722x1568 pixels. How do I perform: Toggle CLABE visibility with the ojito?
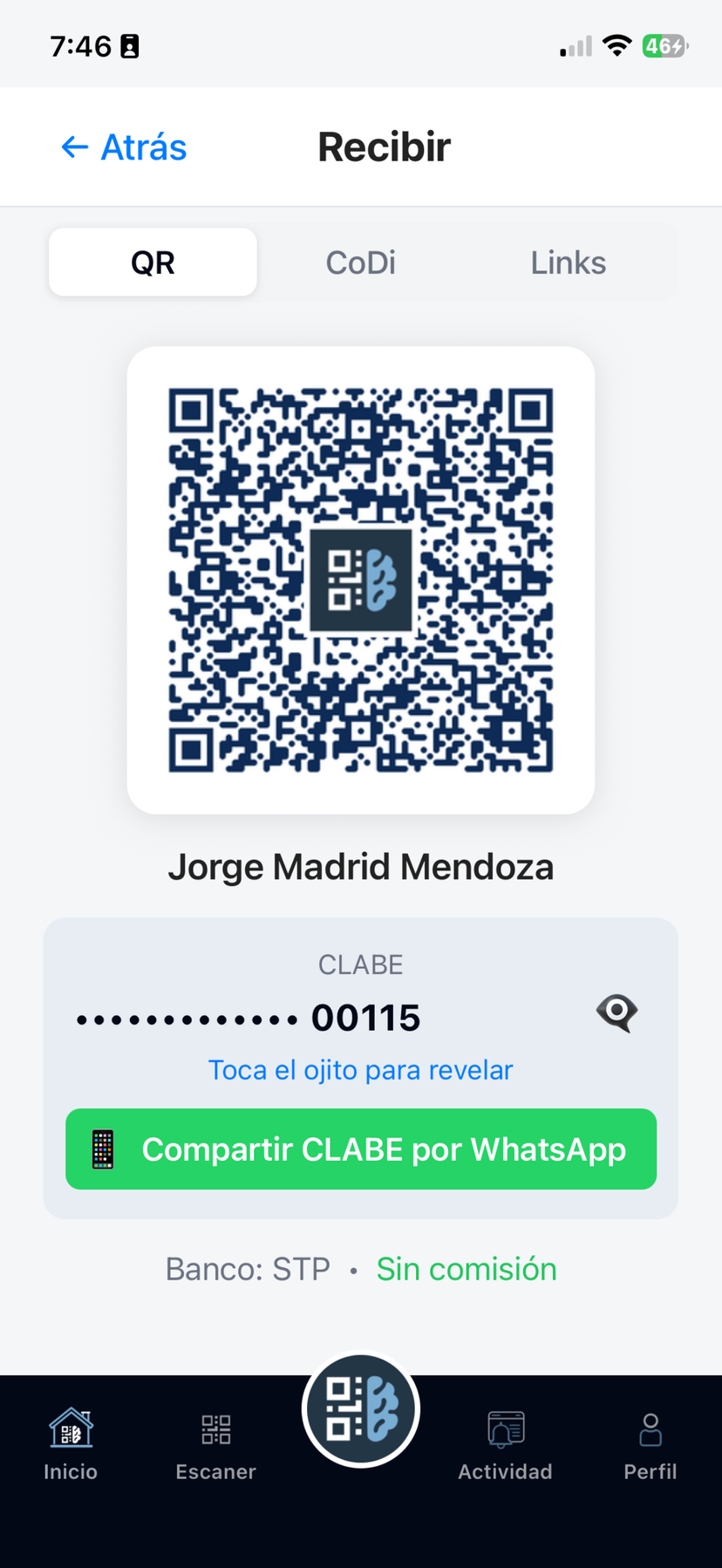tap(616, 1013)
